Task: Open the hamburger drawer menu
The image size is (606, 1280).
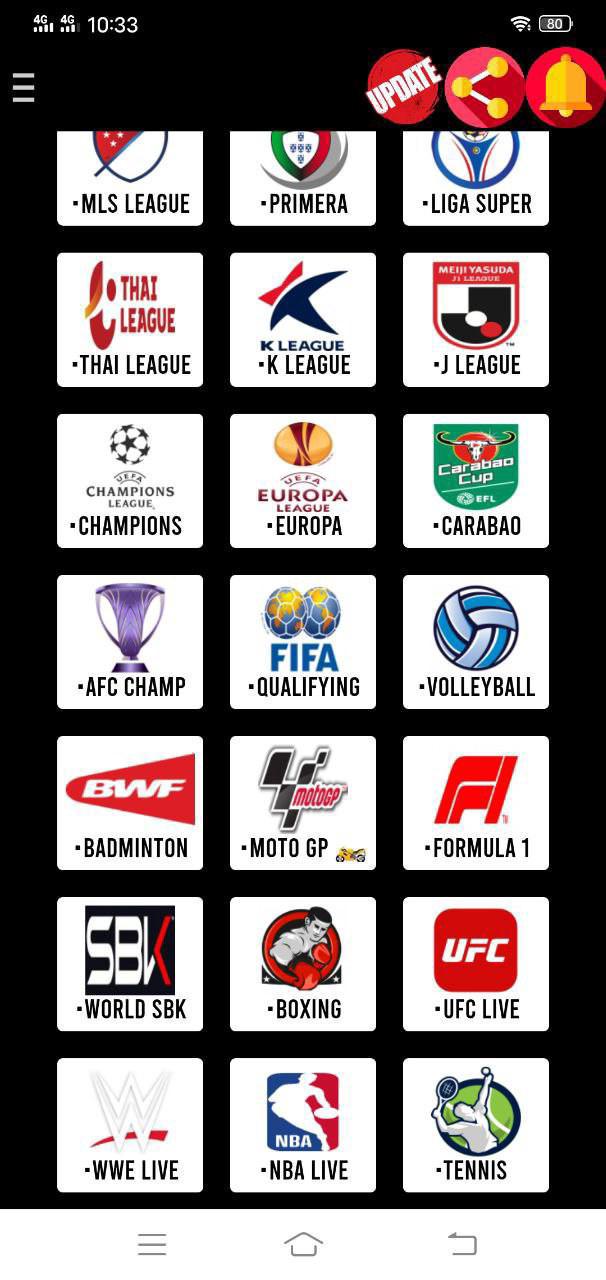Action: click(24, 88)
